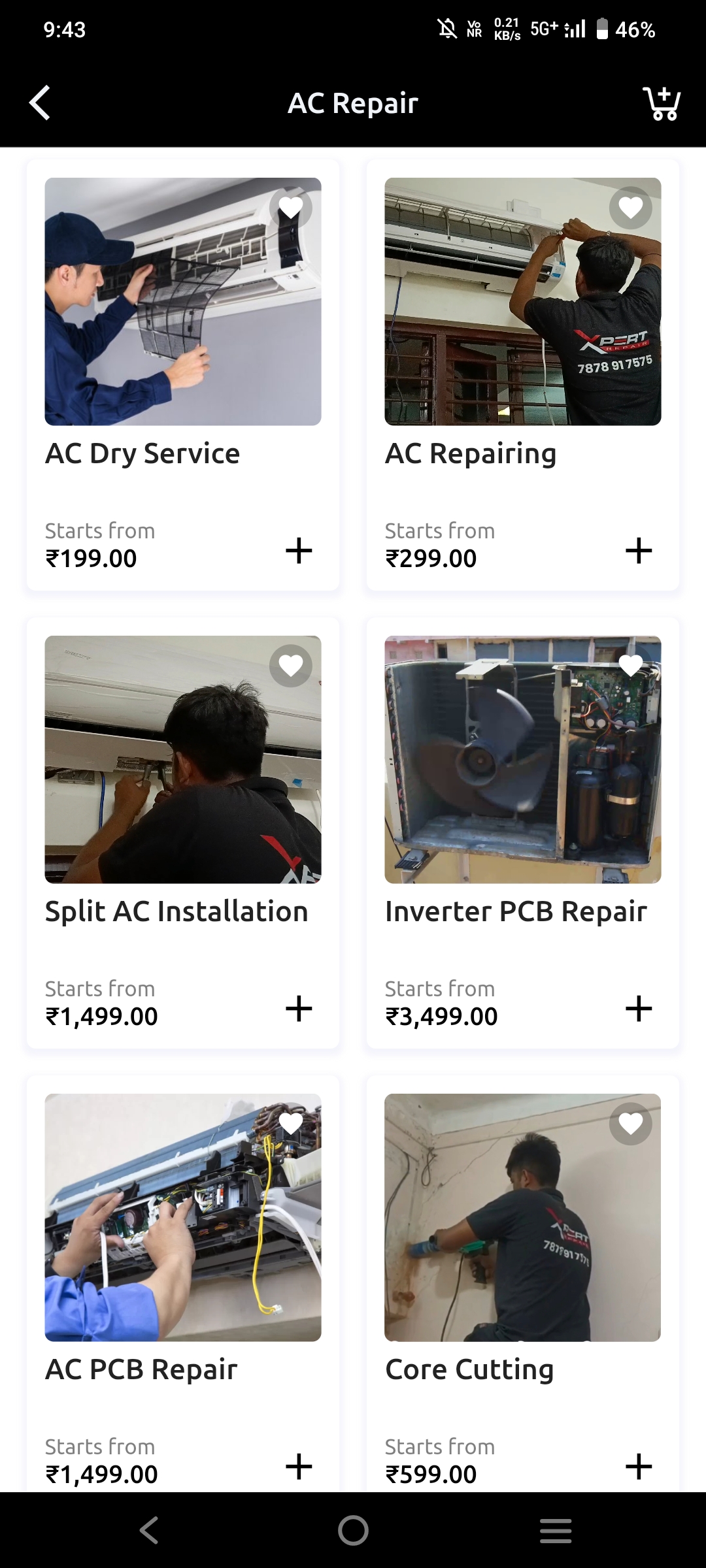Image resolution: width=706 pixels, height=1568 pixels.
Task: Go back from AC Repair
Action: tap(40, 103)
